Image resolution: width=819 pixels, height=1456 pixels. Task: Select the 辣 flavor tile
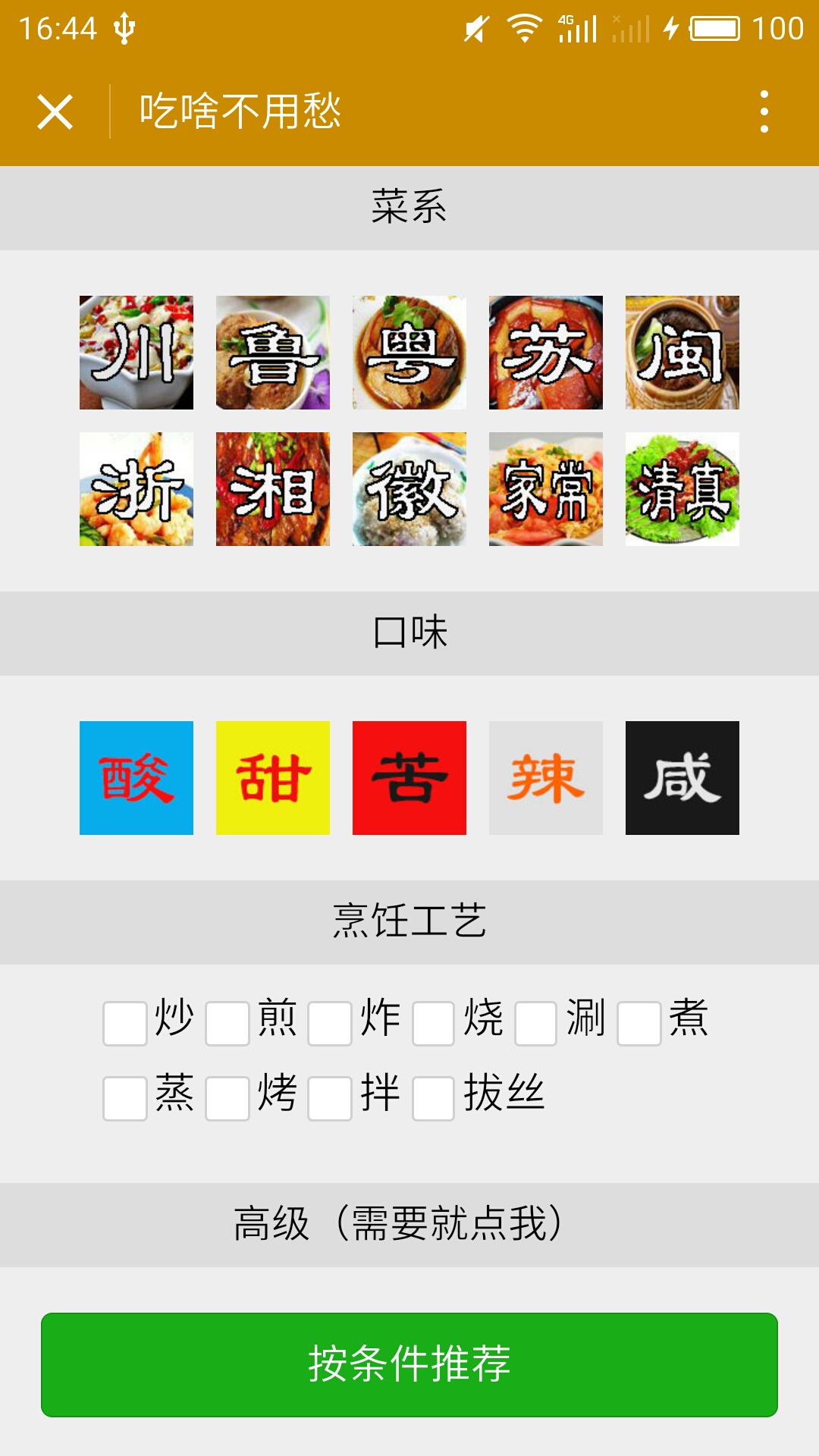coord(546,778)
